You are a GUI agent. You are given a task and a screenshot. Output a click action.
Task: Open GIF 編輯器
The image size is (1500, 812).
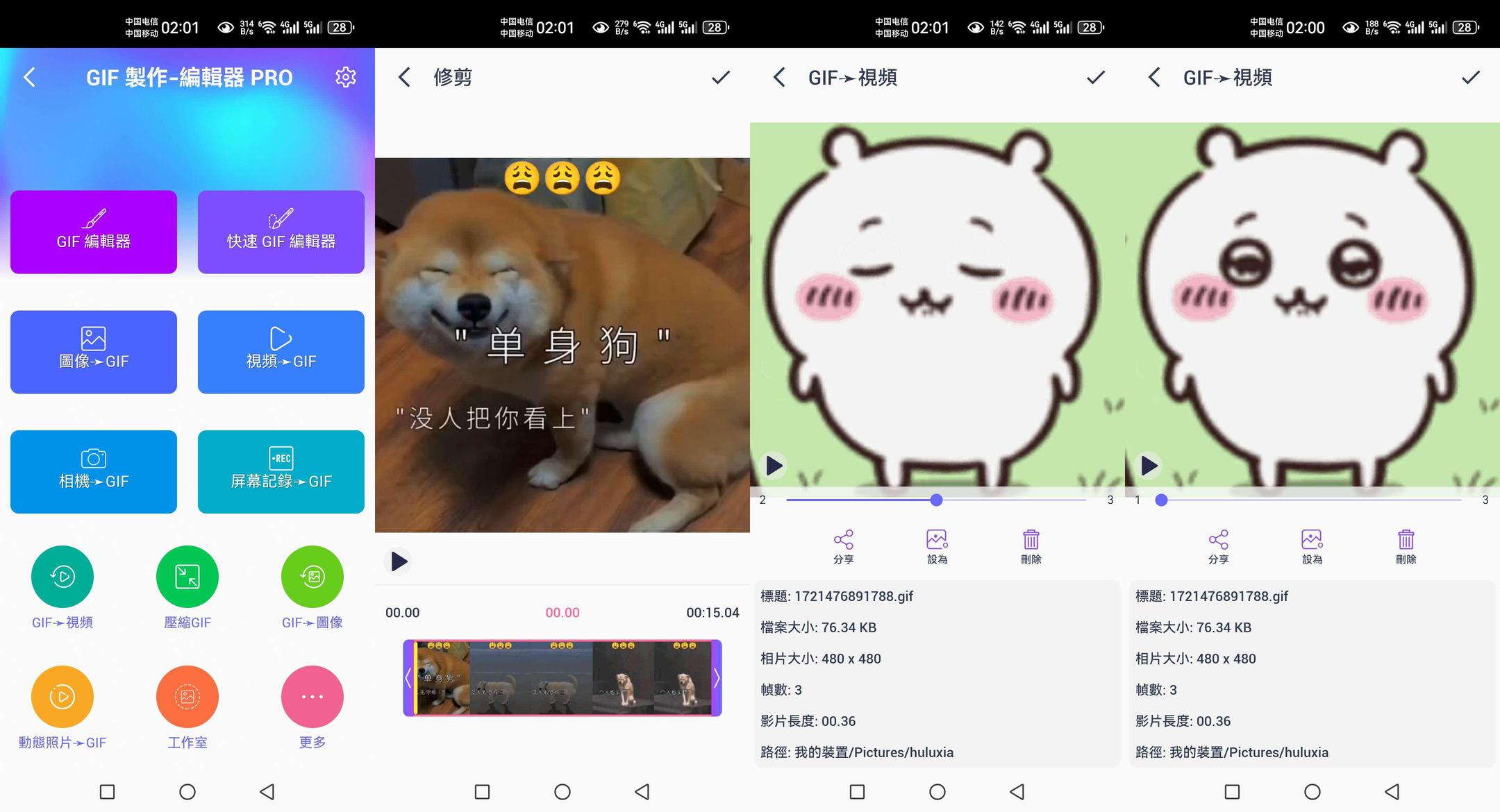94,232
